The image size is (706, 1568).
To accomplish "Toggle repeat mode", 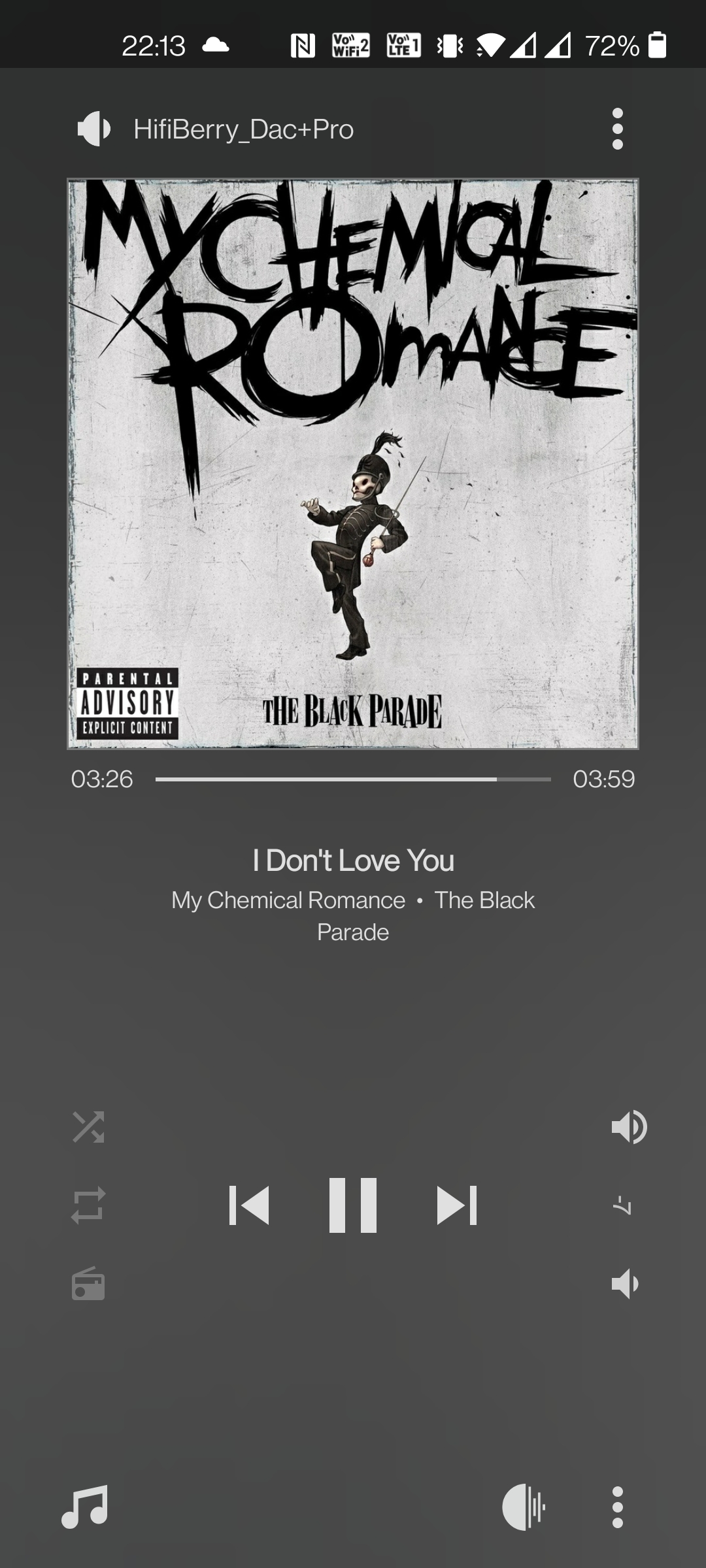I will (88, 1205).
